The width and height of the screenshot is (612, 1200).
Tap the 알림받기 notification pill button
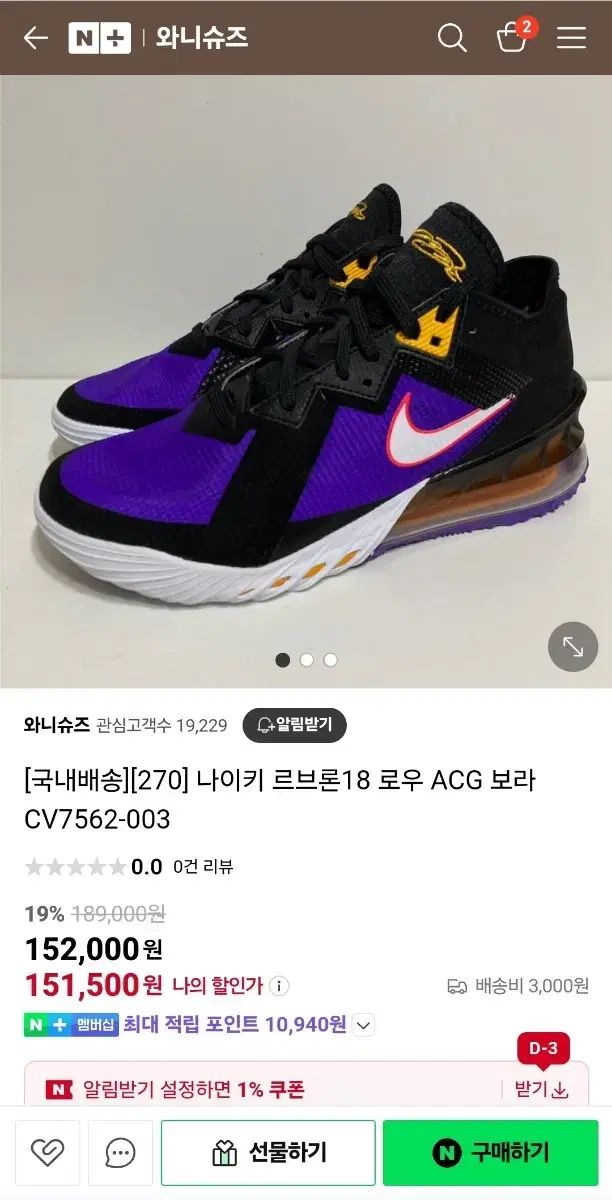pyautogui.click(x=295, y=725)
